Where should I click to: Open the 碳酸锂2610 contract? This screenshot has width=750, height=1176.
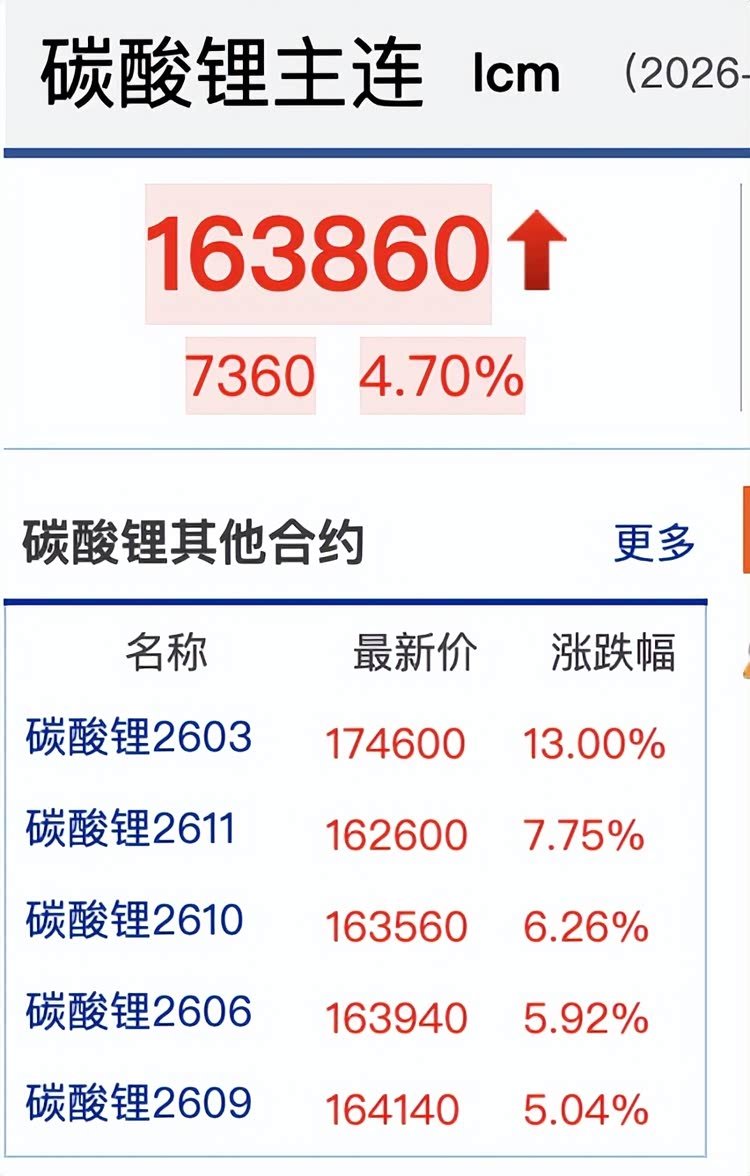coord(135,920)
